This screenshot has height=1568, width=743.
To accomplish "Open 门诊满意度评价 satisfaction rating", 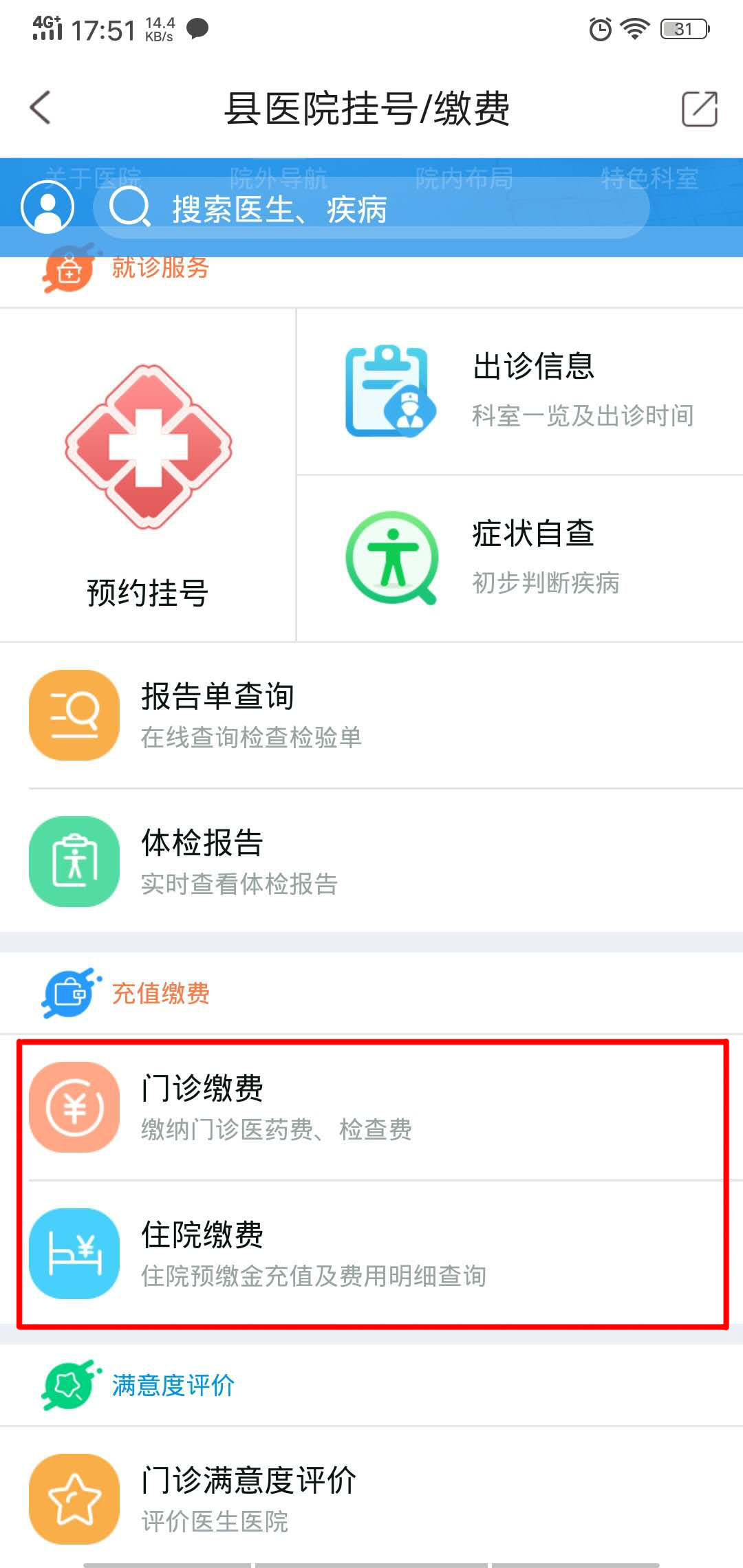I will 371,1499.
